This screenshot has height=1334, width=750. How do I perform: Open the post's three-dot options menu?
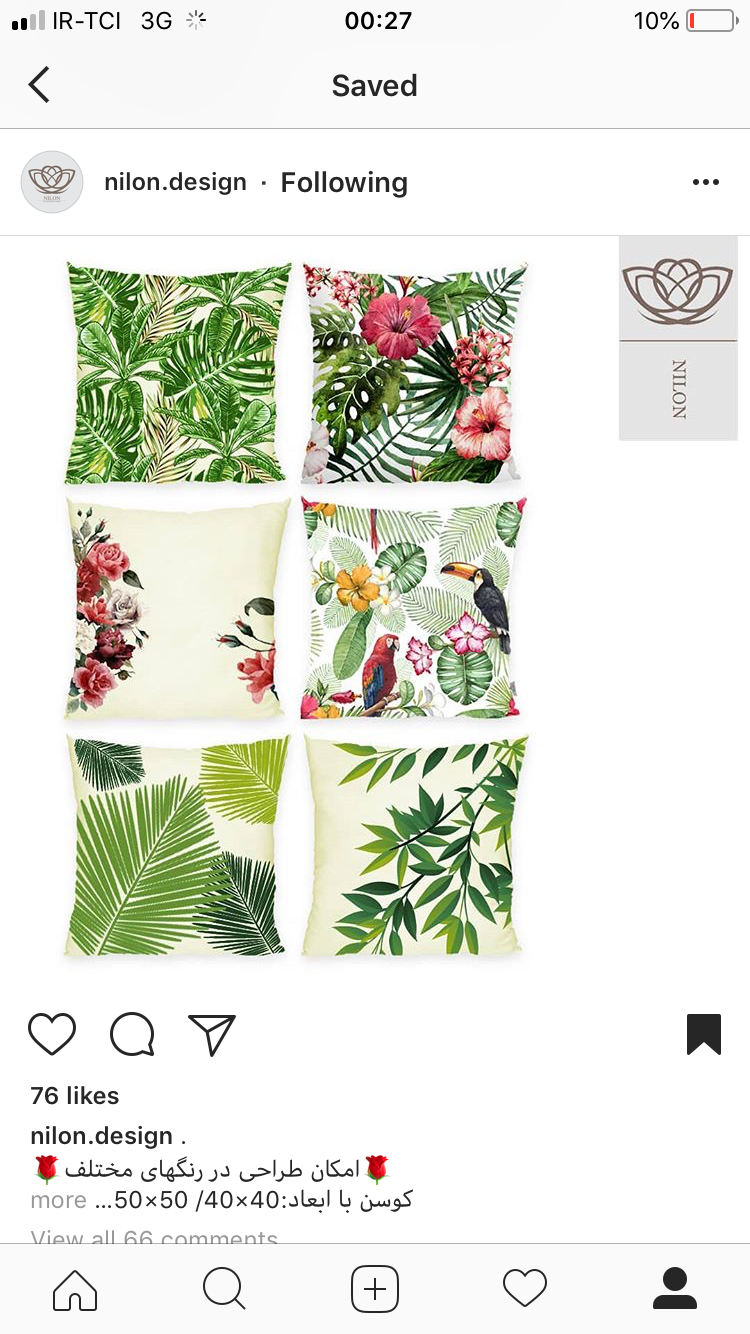click(x=705, y=182)
